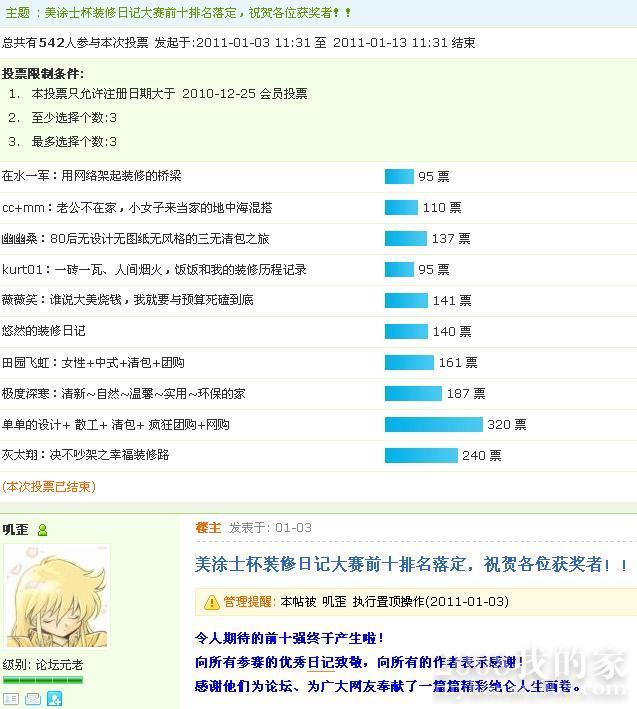Open 叽歪's user profile name link

pos(15,529)
